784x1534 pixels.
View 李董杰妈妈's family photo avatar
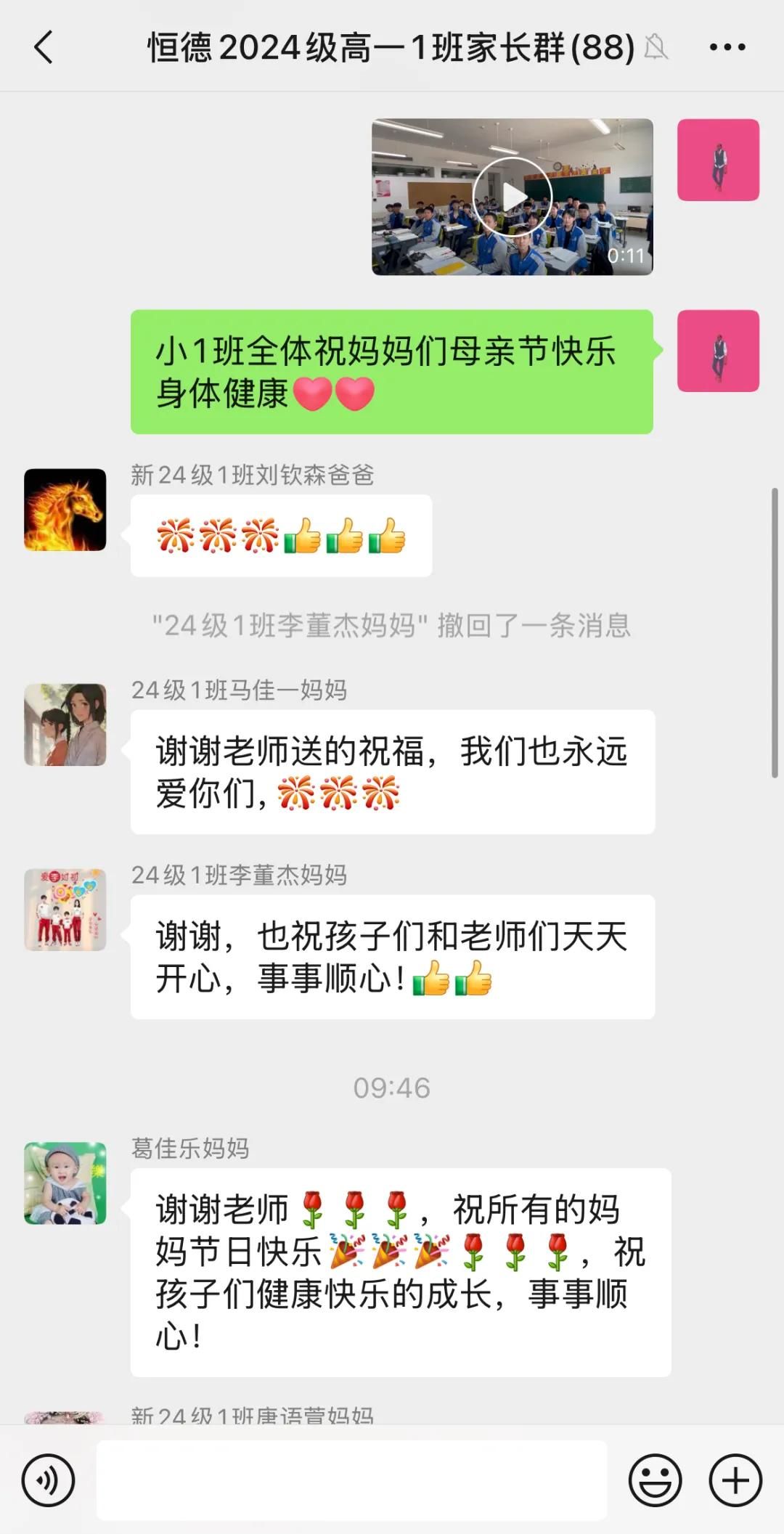point(65,910)
